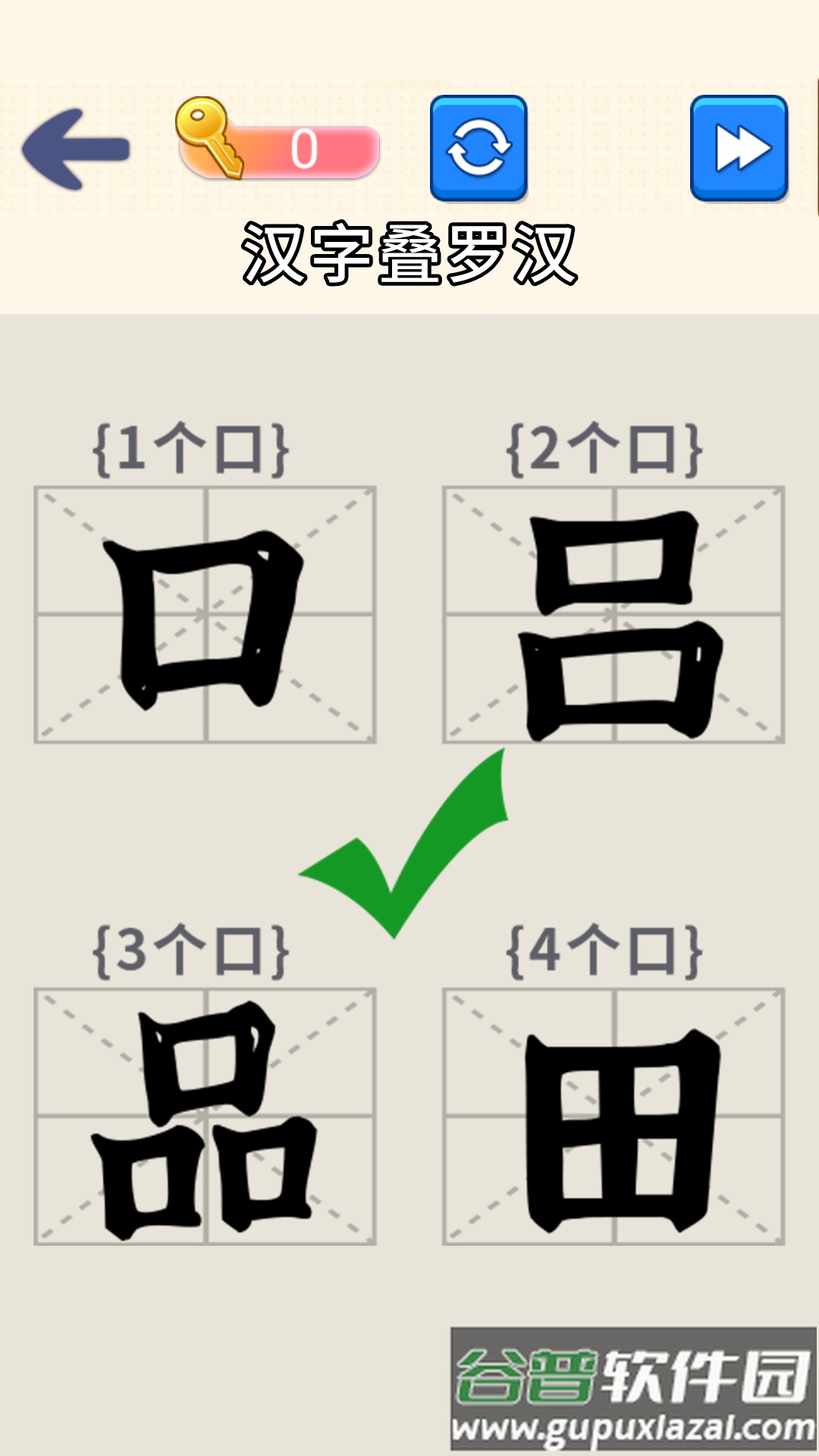Tap the fast-forward skip icon

739,149
